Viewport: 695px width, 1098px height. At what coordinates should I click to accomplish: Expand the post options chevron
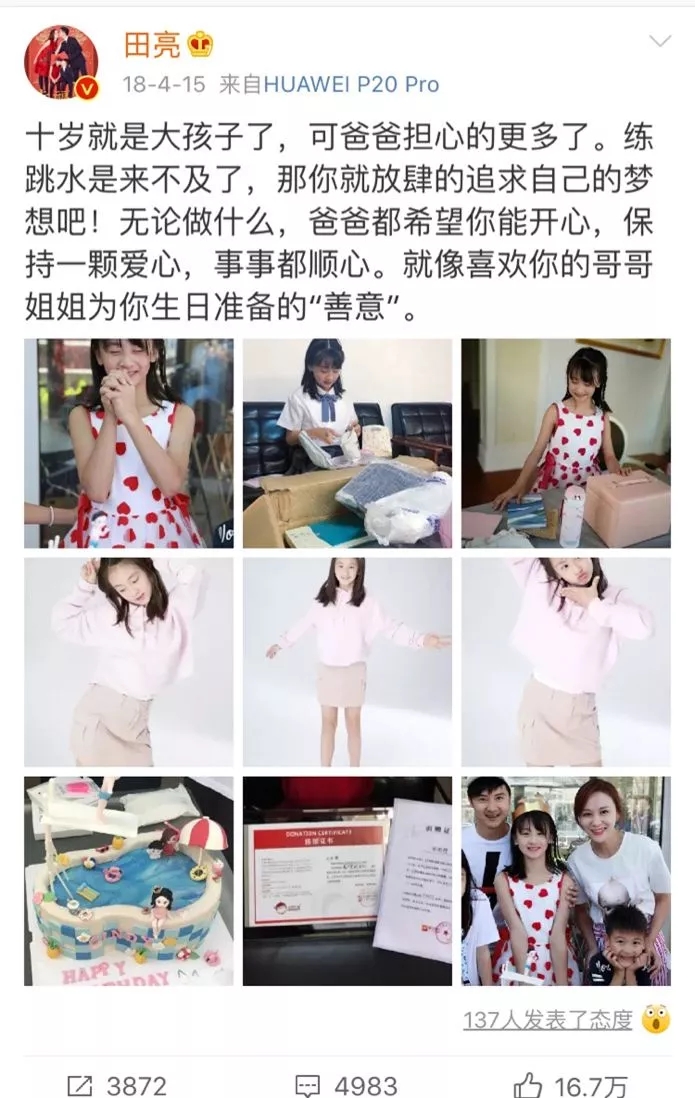point(661,41)
